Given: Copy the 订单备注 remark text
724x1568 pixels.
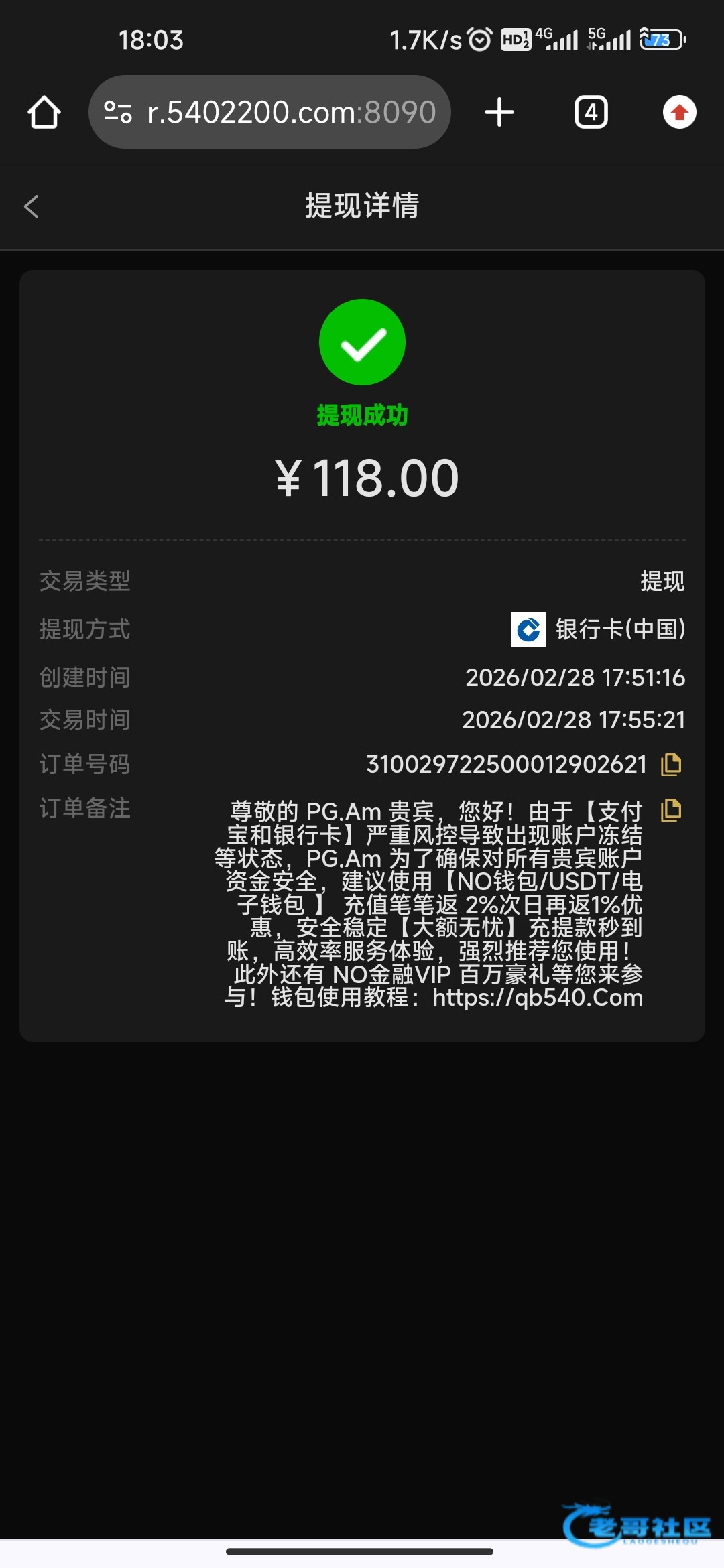Looking at the screenshot, I should click(x=671, y=810).
